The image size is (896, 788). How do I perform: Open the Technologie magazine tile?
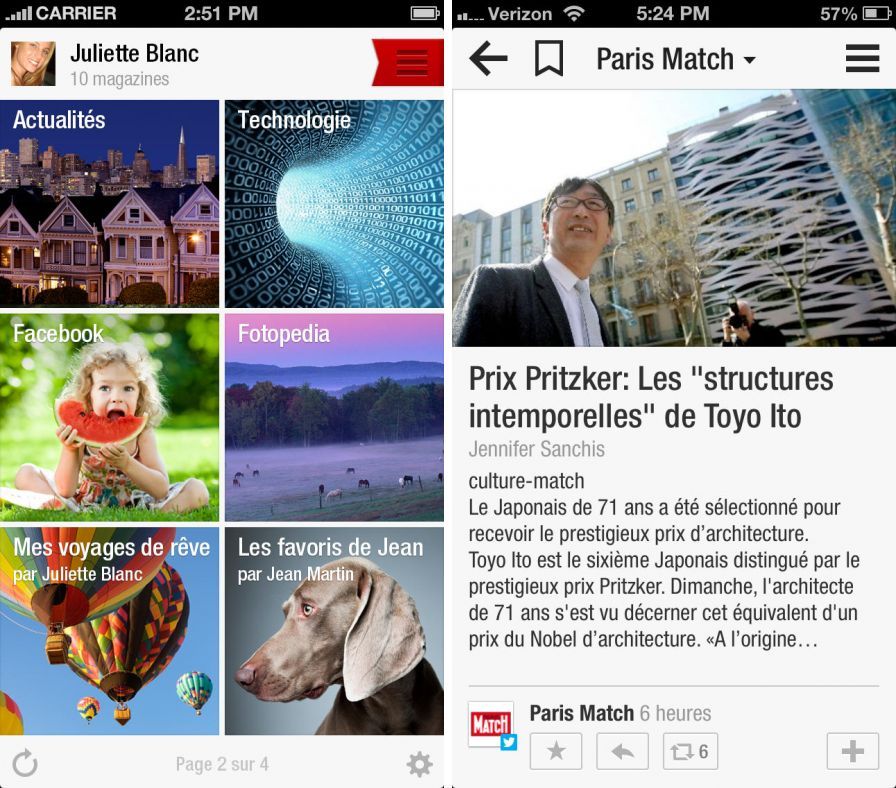pos(334,203)
